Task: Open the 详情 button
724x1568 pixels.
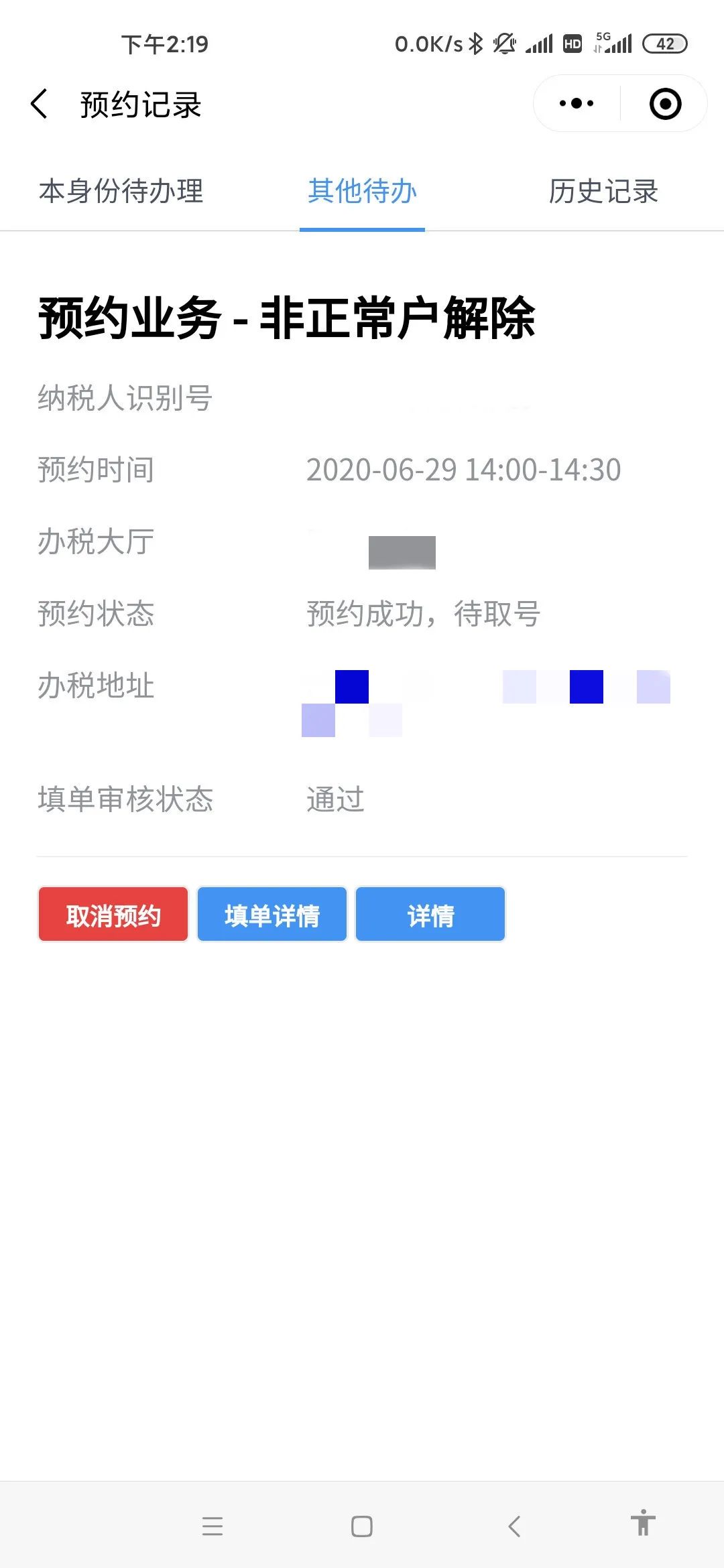Action: (x=430, y=914)
